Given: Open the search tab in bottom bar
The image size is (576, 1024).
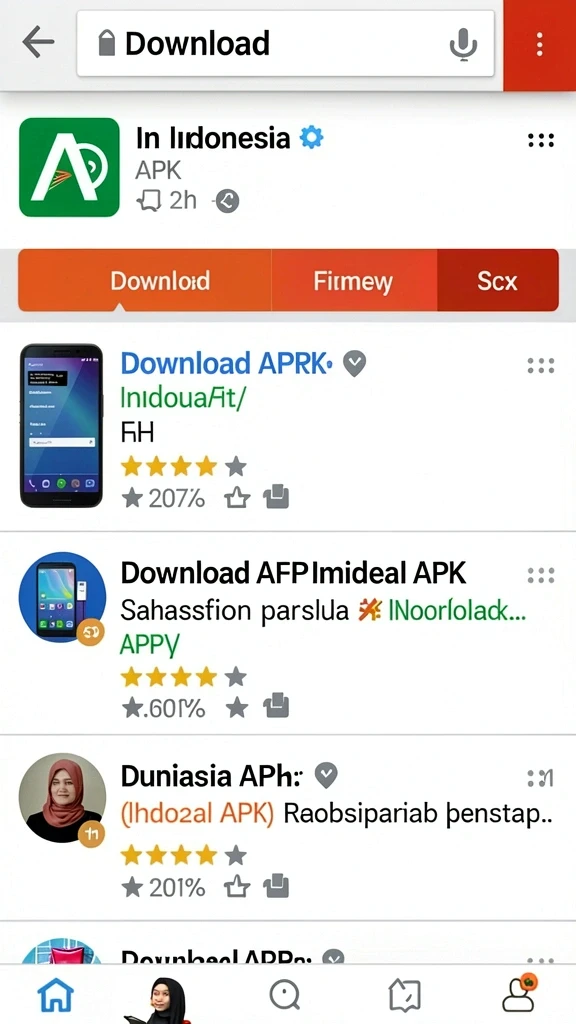Looking at the screenshot, I should (x=285, y=995).
